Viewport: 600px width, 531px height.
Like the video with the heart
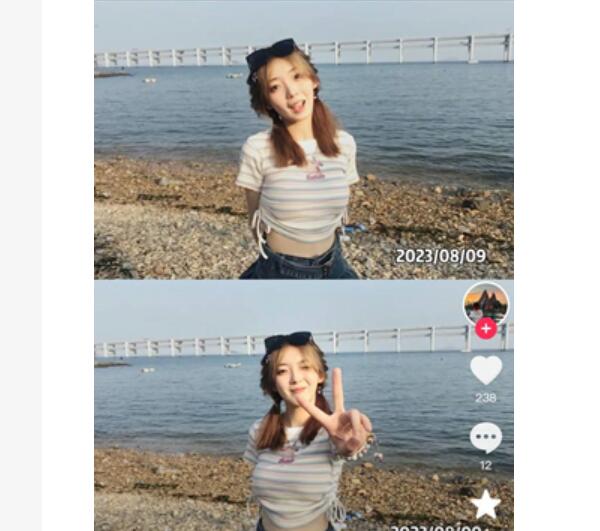486,370
